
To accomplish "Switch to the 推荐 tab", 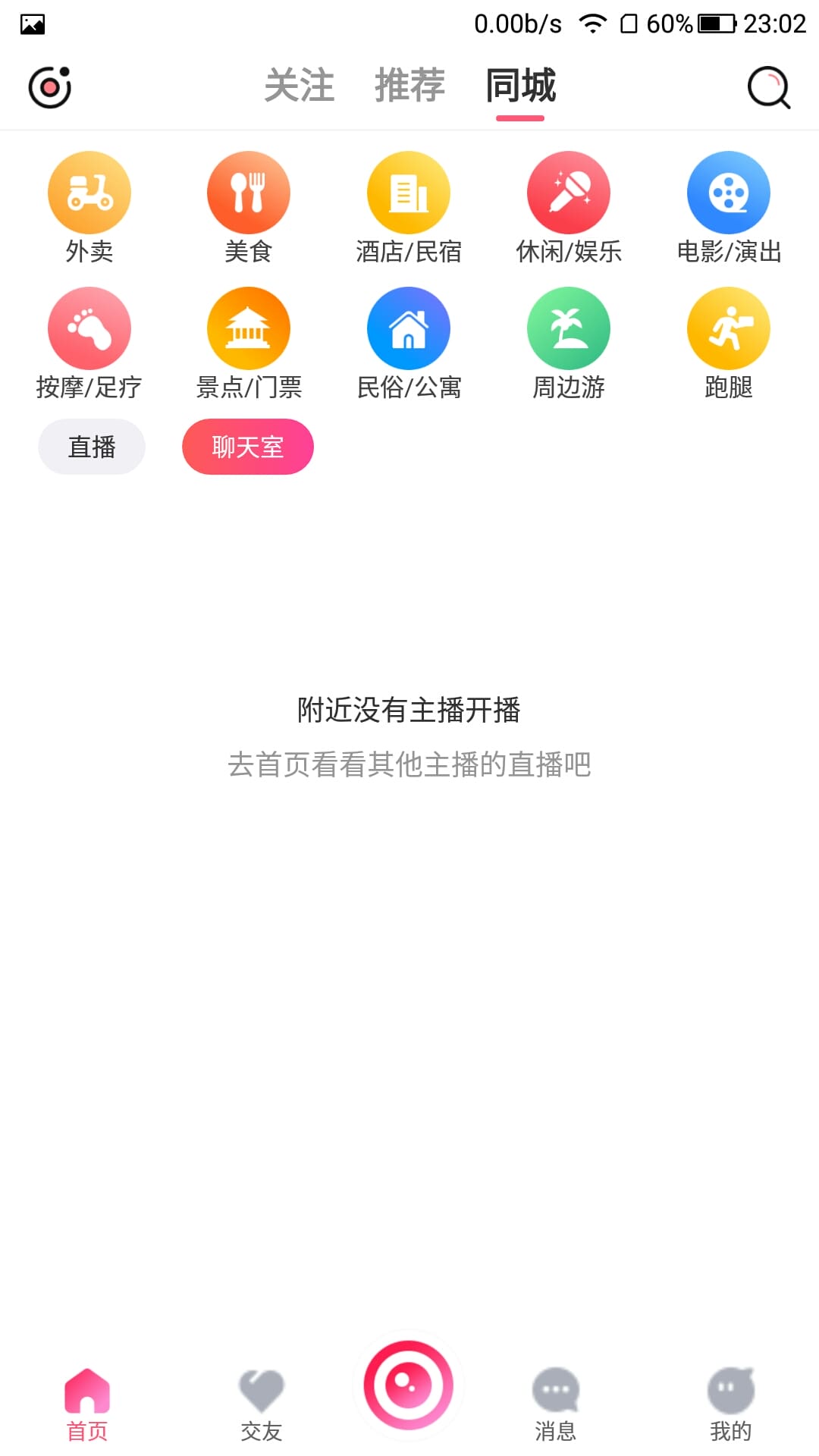I will 409,85.
